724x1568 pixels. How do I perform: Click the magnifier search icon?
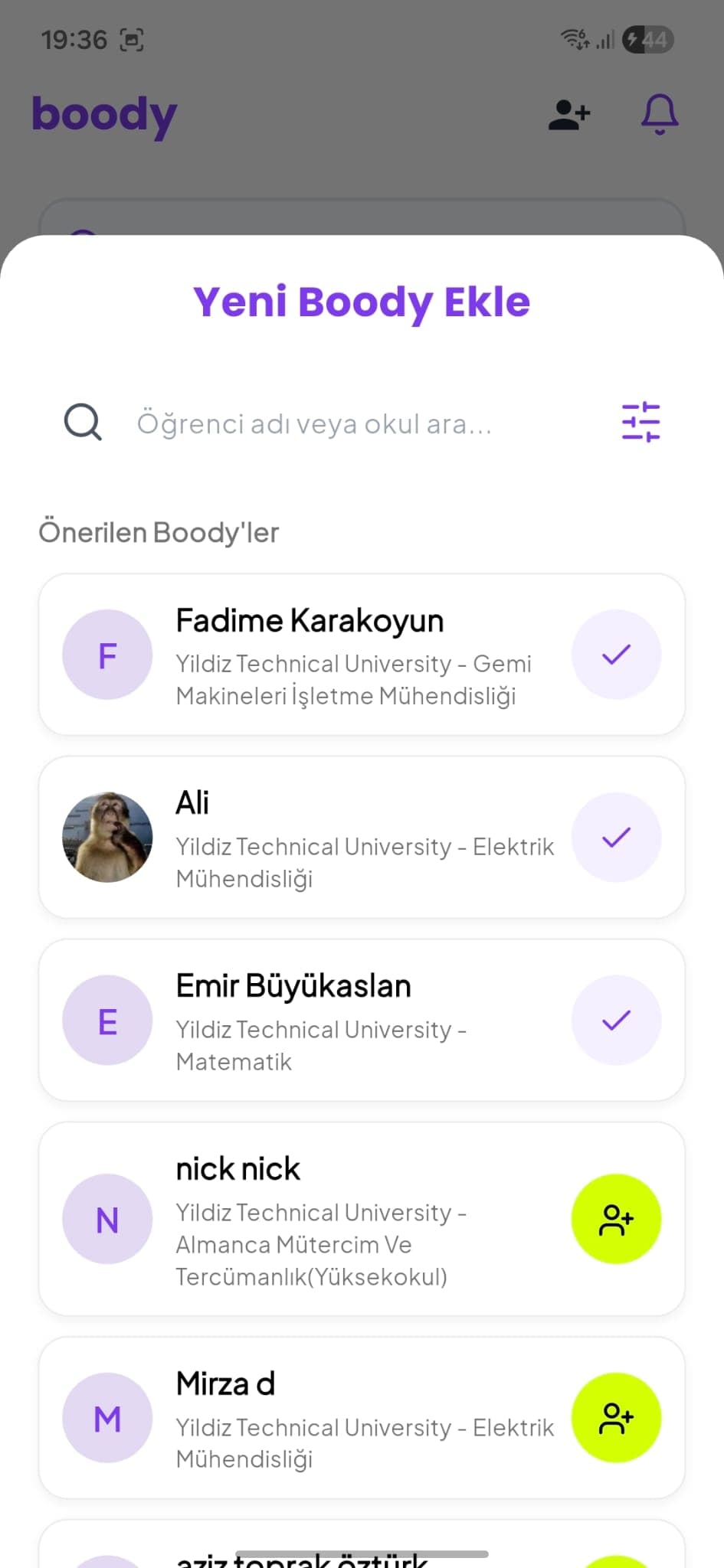(83, 422)
